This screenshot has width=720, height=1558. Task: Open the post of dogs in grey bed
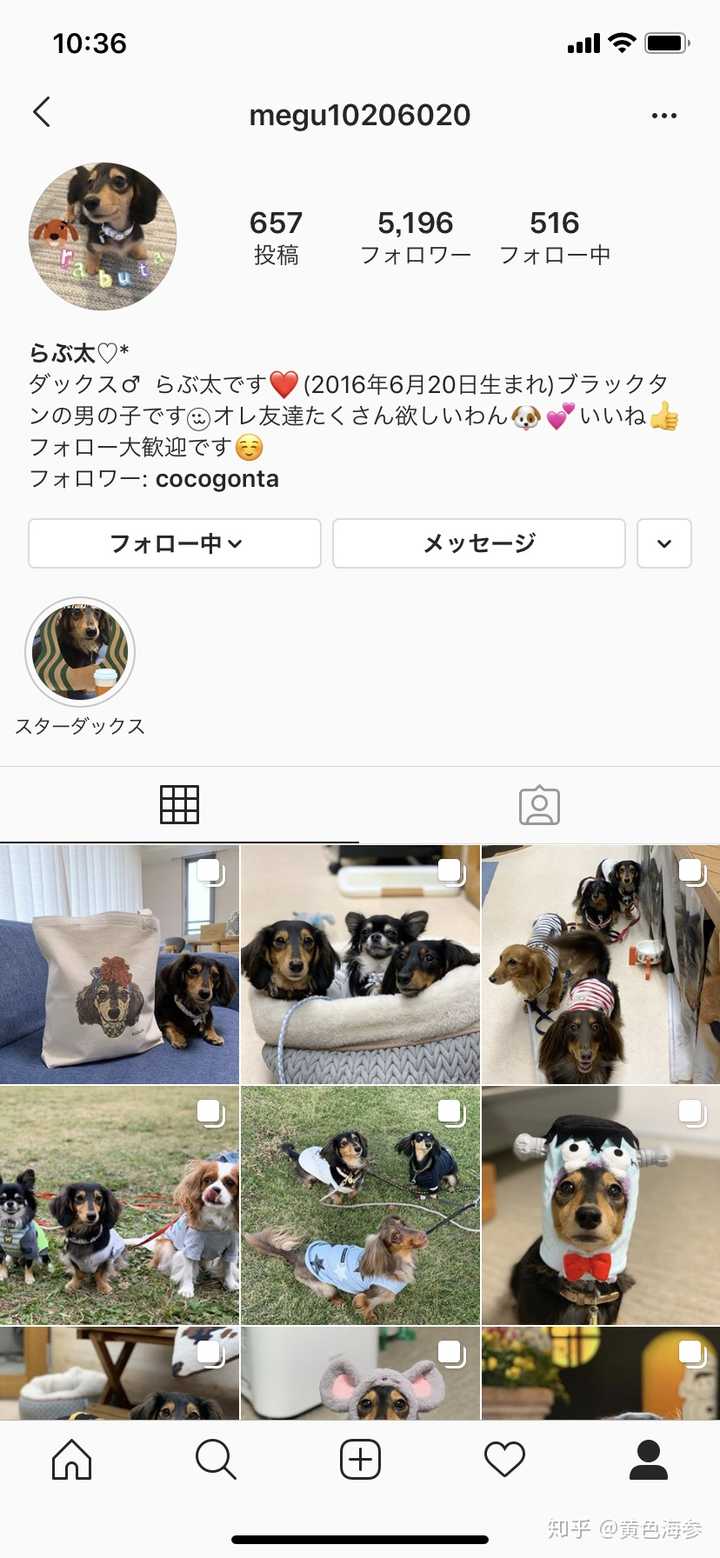point(360,965)
